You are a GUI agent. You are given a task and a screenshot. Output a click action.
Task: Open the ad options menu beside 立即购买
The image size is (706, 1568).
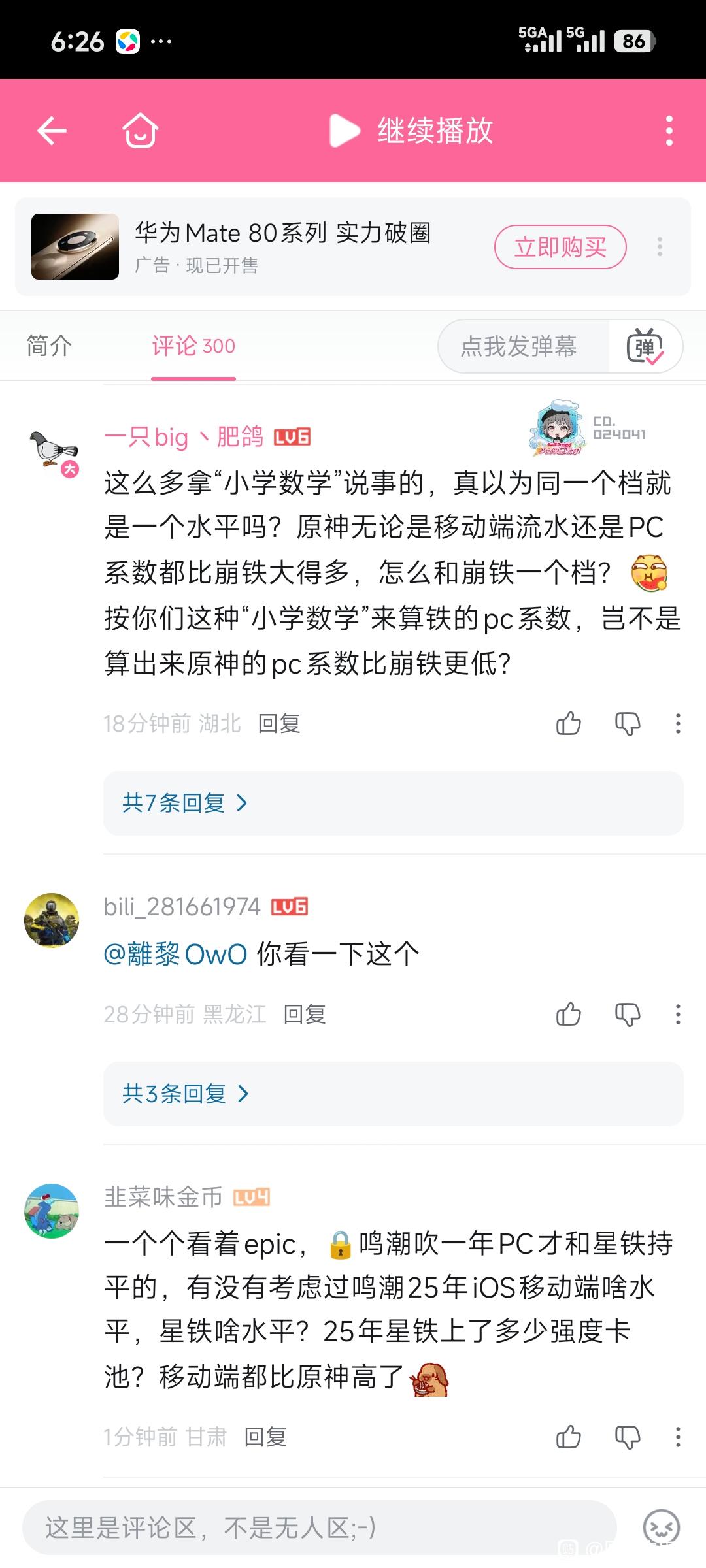click(x=660, y=247)
